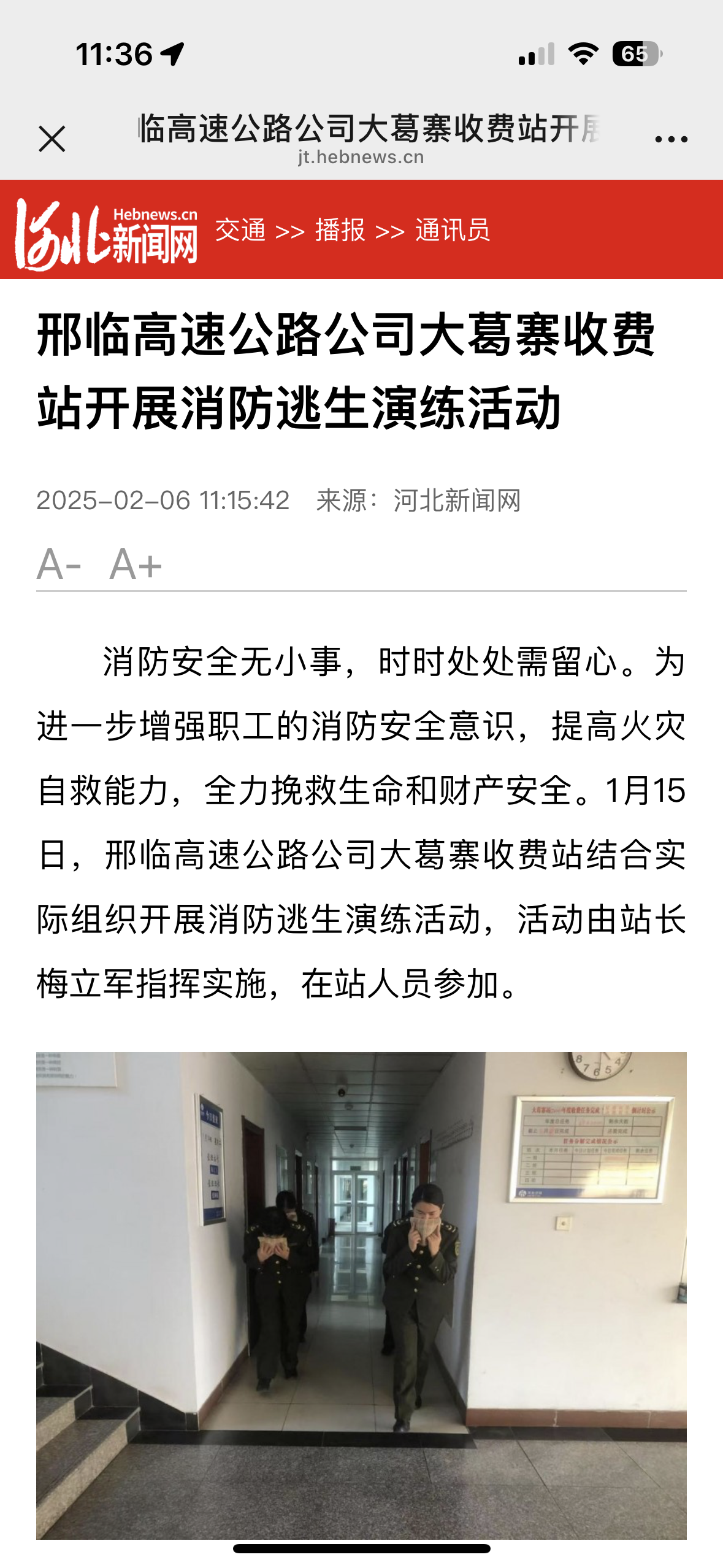Open the Hebnews.cn homepage logo link
The height and width of the screenshot is (1568, 723).
coord(107,234)
